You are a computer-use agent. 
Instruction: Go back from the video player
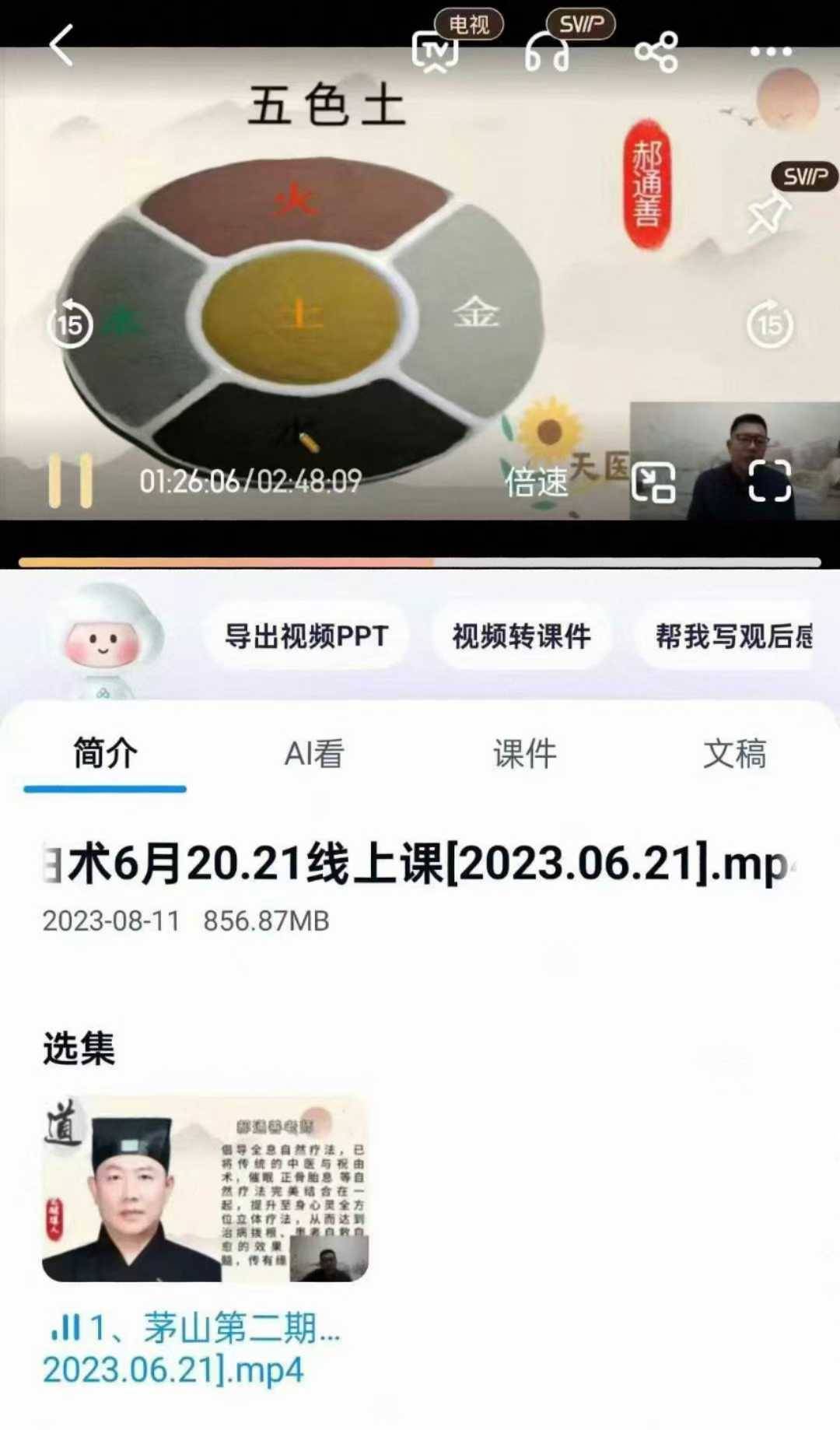point(61,46)
